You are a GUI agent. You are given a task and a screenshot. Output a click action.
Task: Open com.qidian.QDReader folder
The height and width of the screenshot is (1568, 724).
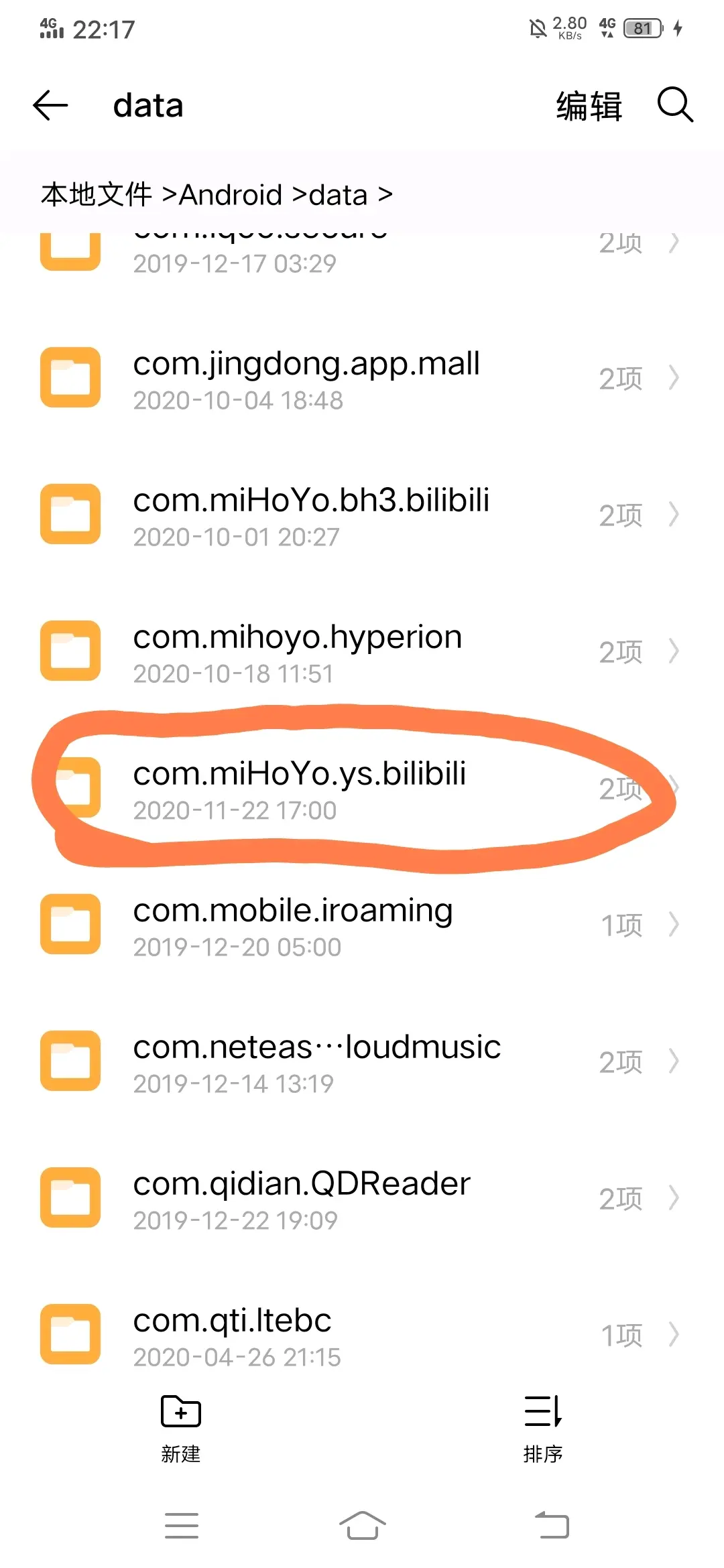click(x=302, y=1199)
